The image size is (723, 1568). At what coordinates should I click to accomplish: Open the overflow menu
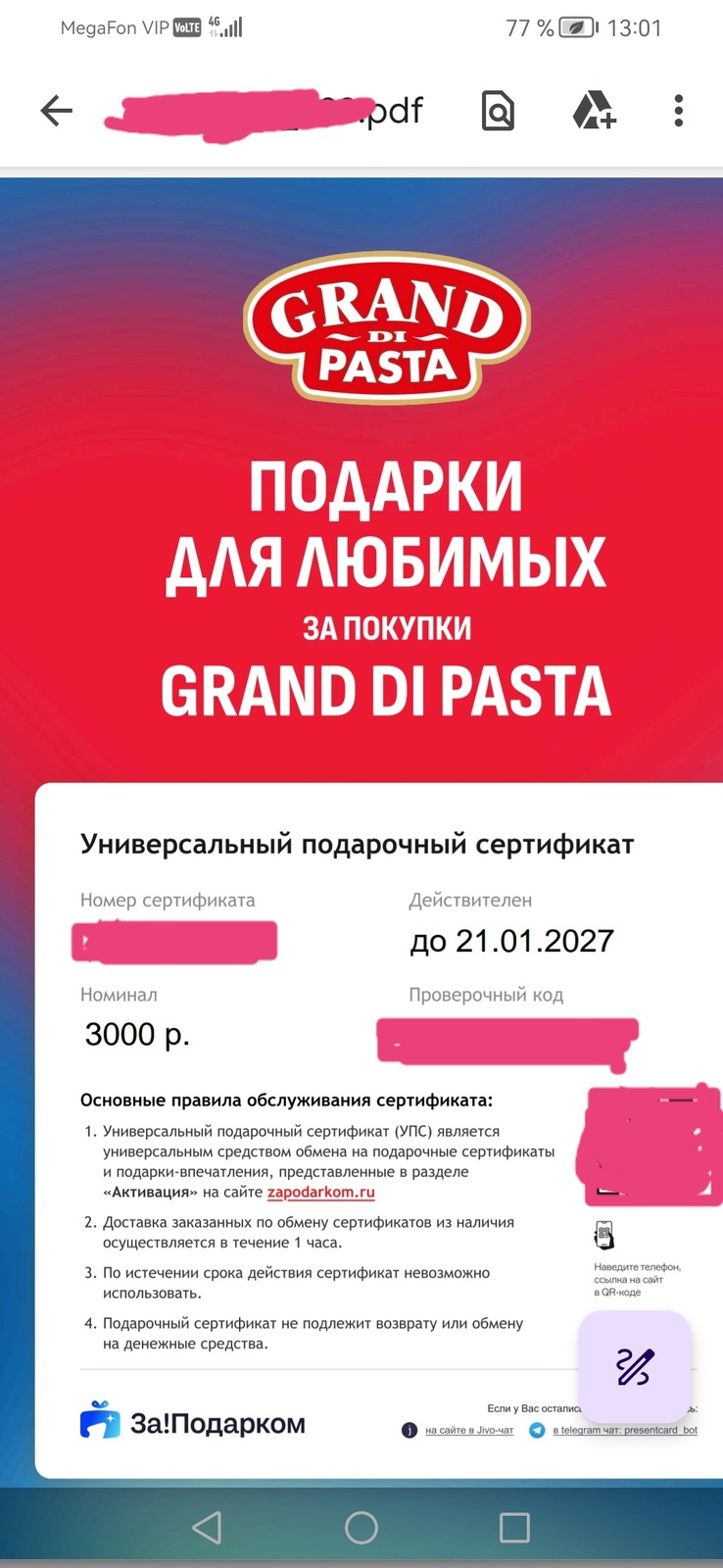(x=678, y=111)
